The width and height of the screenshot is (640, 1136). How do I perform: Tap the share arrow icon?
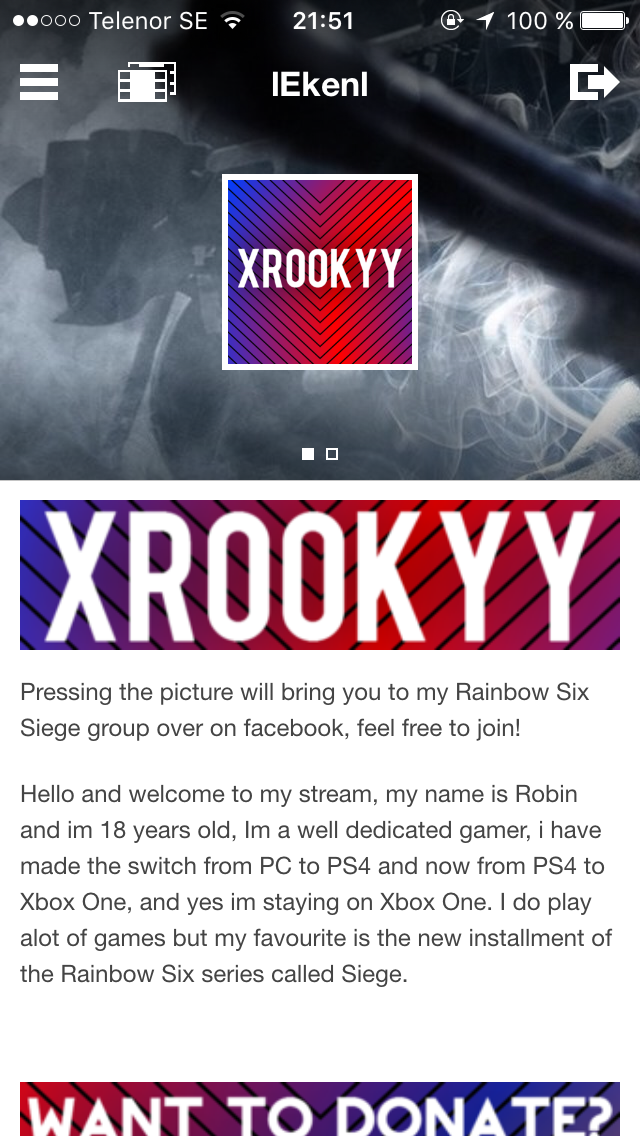click(x=594, y=82)
